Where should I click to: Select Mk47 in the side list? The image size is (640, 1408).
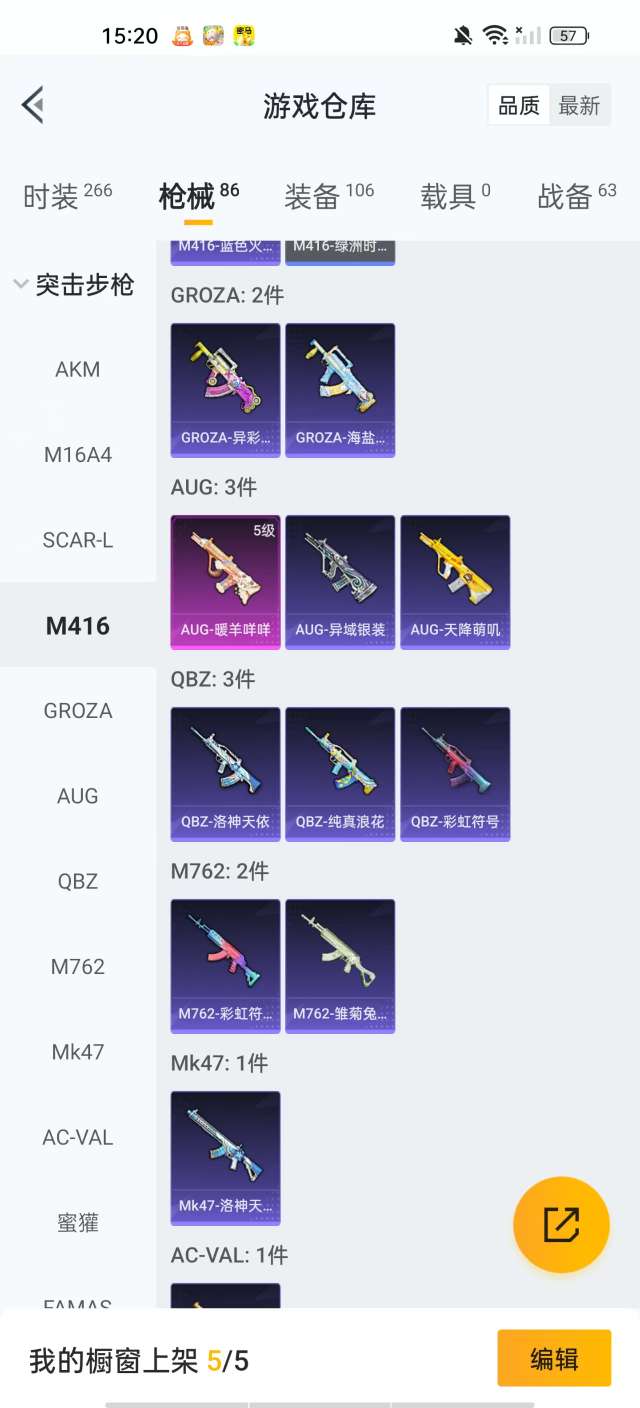(x=78, y=1052)
